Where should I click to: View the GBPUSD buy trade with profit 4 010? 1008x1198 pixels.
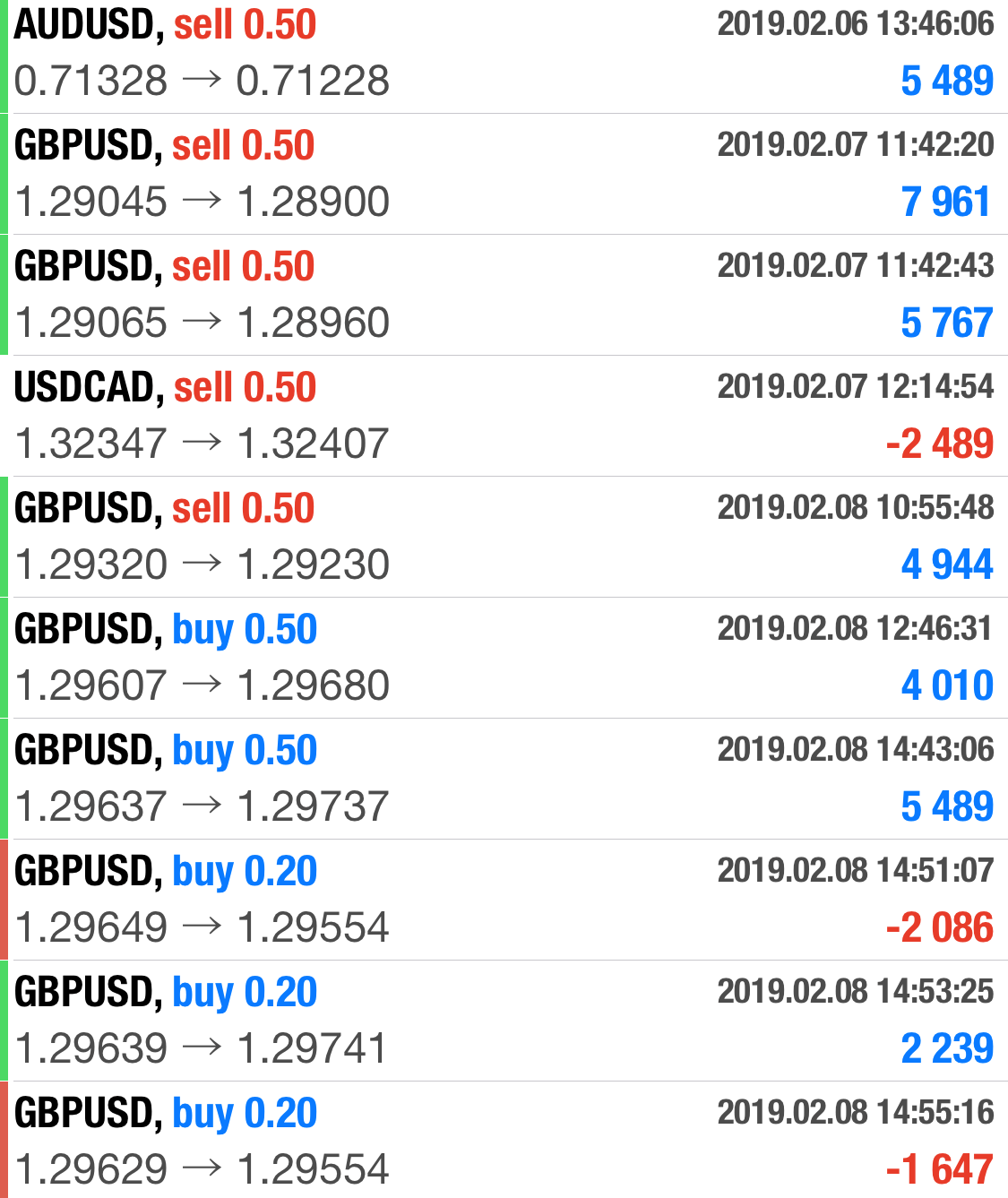[x=504, y=658]
